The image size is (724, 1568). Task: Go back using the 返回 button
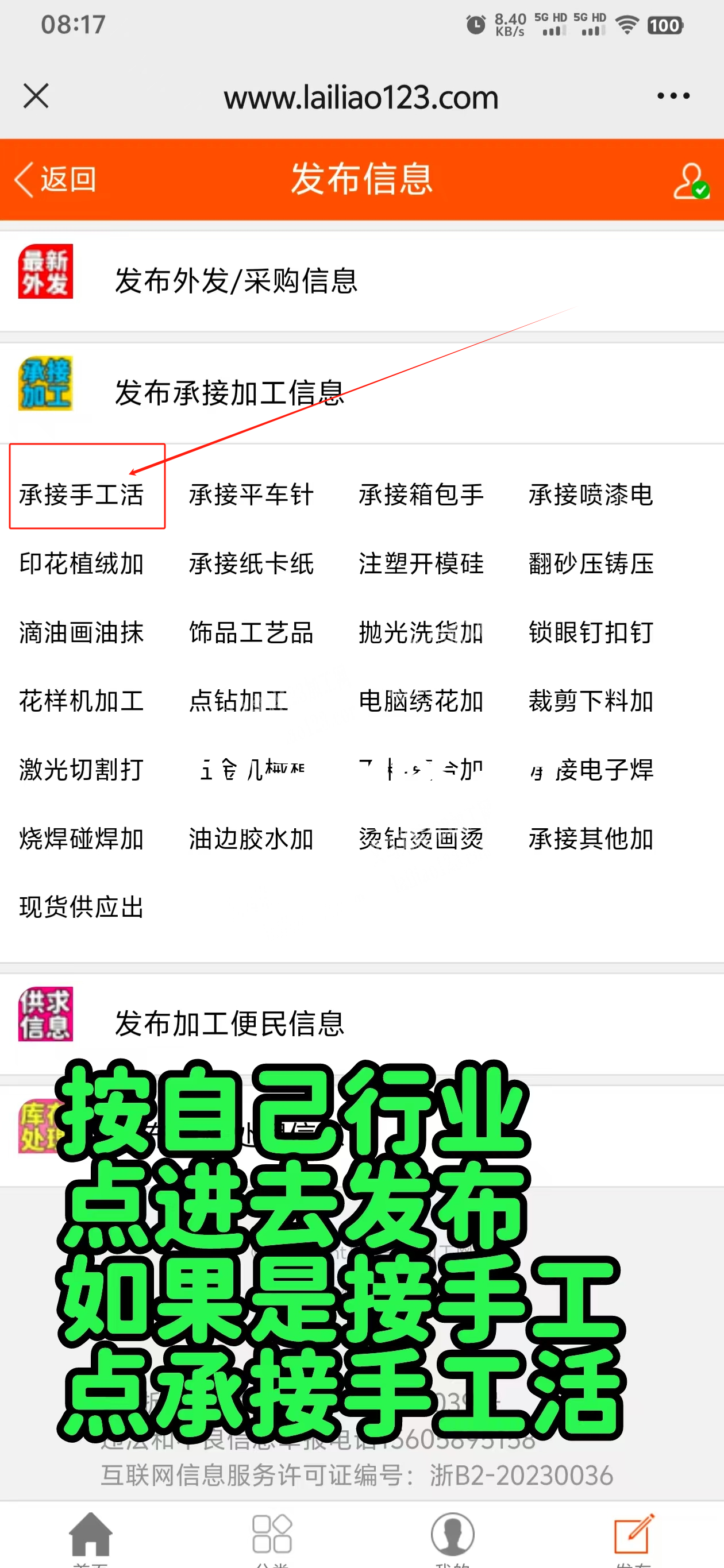click(x=55, y=180)
